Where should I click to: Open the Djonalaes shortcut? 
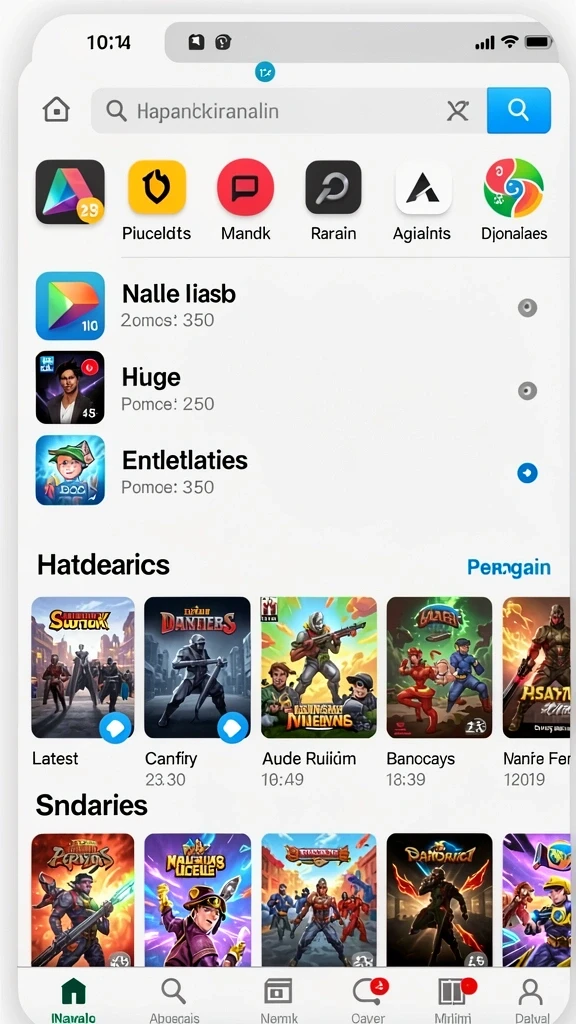point(514,200)
